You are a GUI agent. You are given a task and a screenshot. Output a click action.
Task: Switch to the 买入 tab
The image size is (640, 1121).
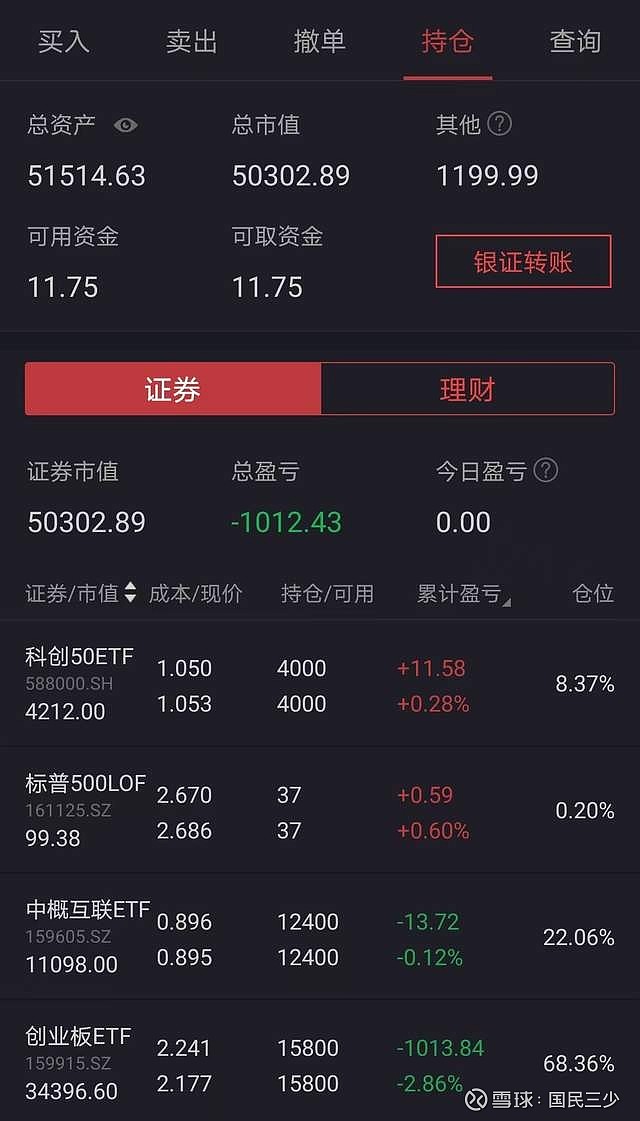[x=64, y=41]
